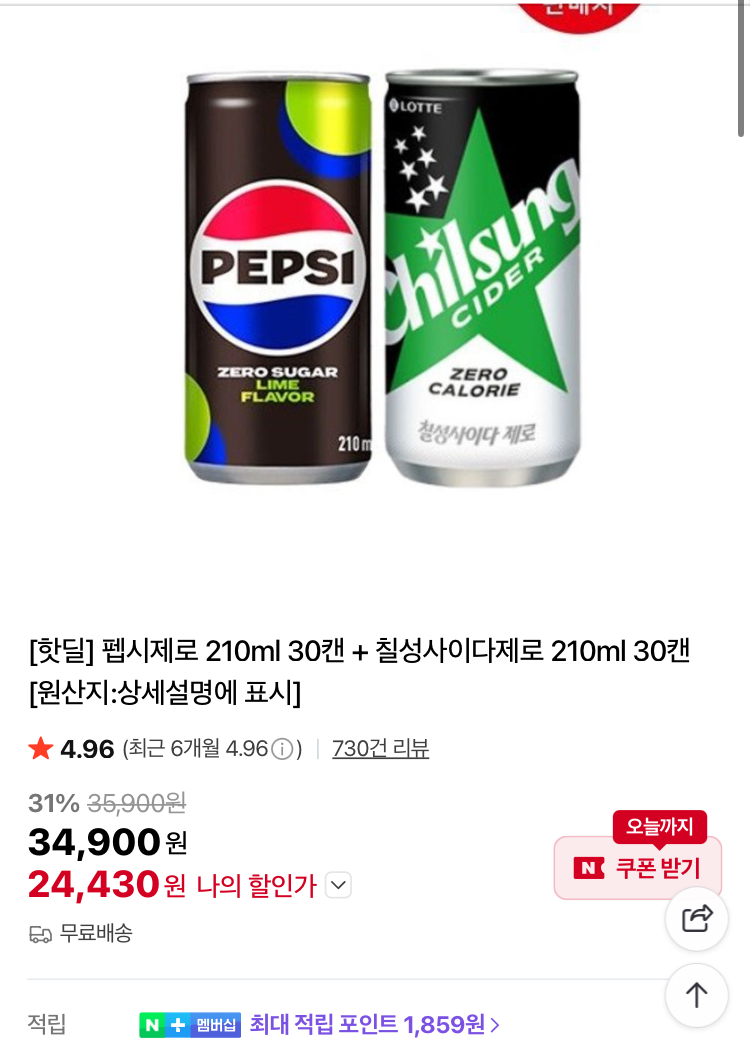
Task: Open the 730건 리뷰 link
Action: 380,748
